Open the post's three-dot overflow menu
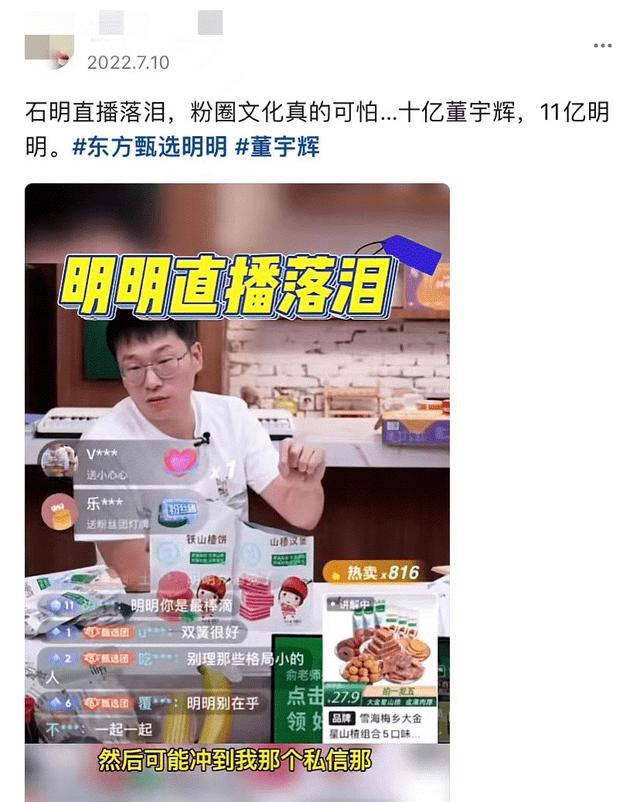Image resolution: width=640 pixels, height=802 pixels. coord(602,46)
